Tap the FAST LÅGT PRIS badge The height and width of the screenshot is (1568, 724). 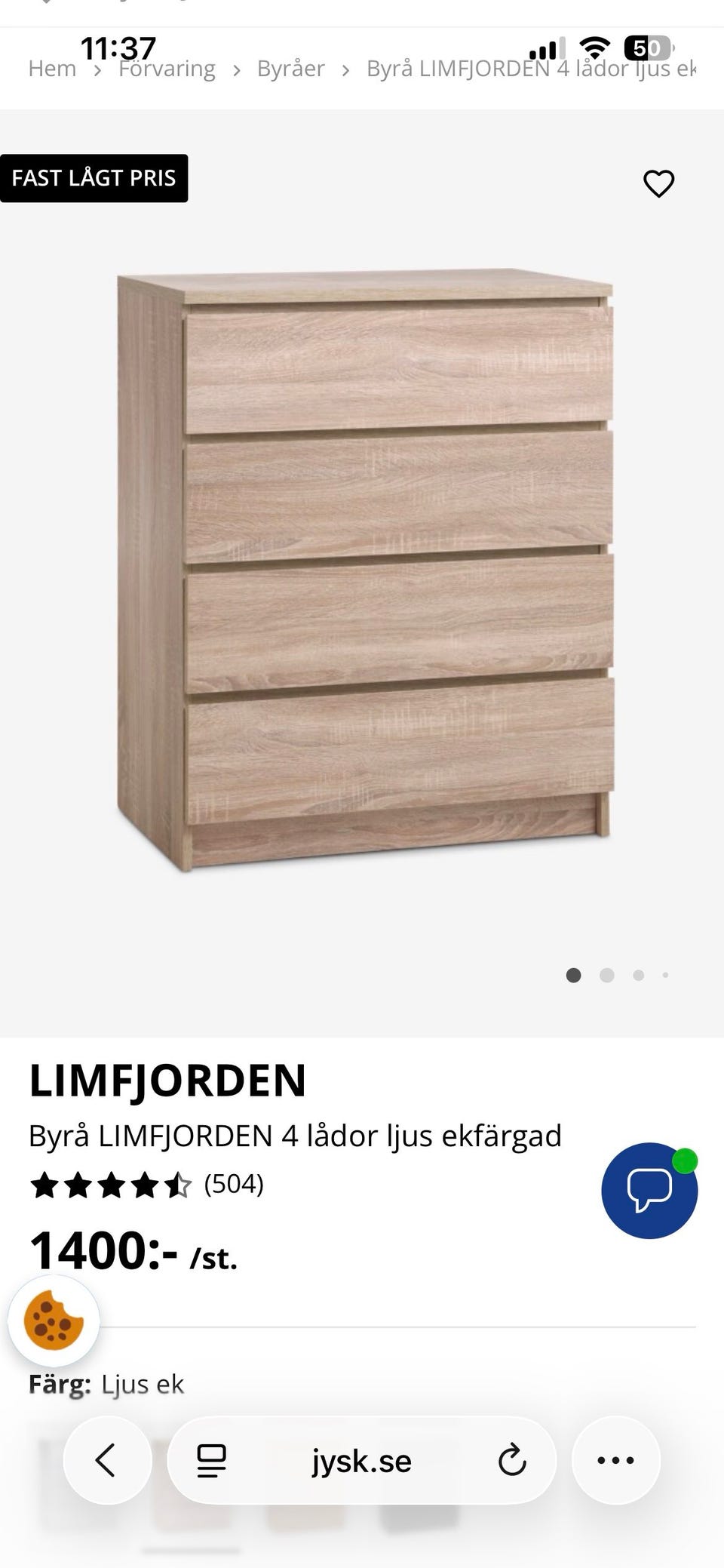click(x=94, y=178)
